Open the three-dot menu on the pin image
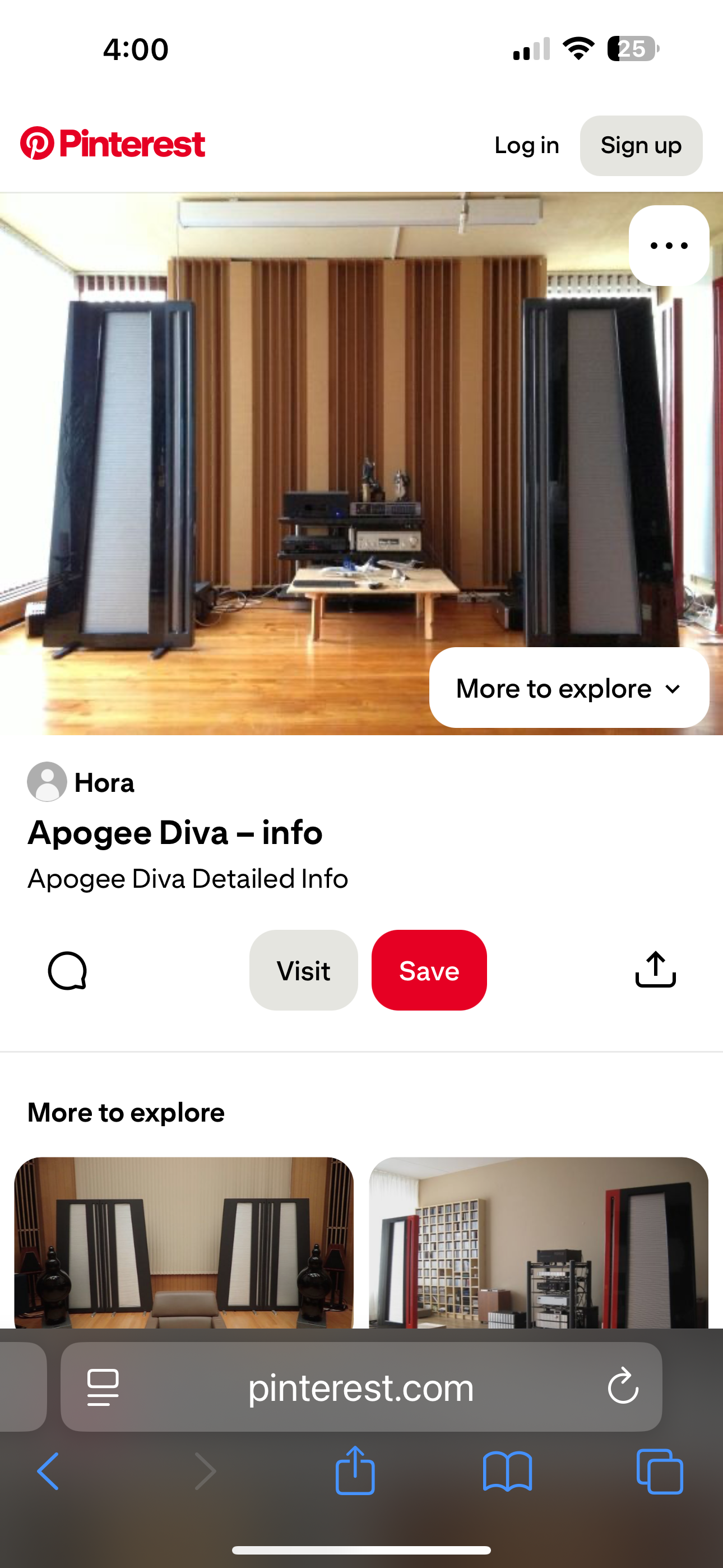Image resolution: width=723 pixels, height=1568 pixels. coord(669,245)
